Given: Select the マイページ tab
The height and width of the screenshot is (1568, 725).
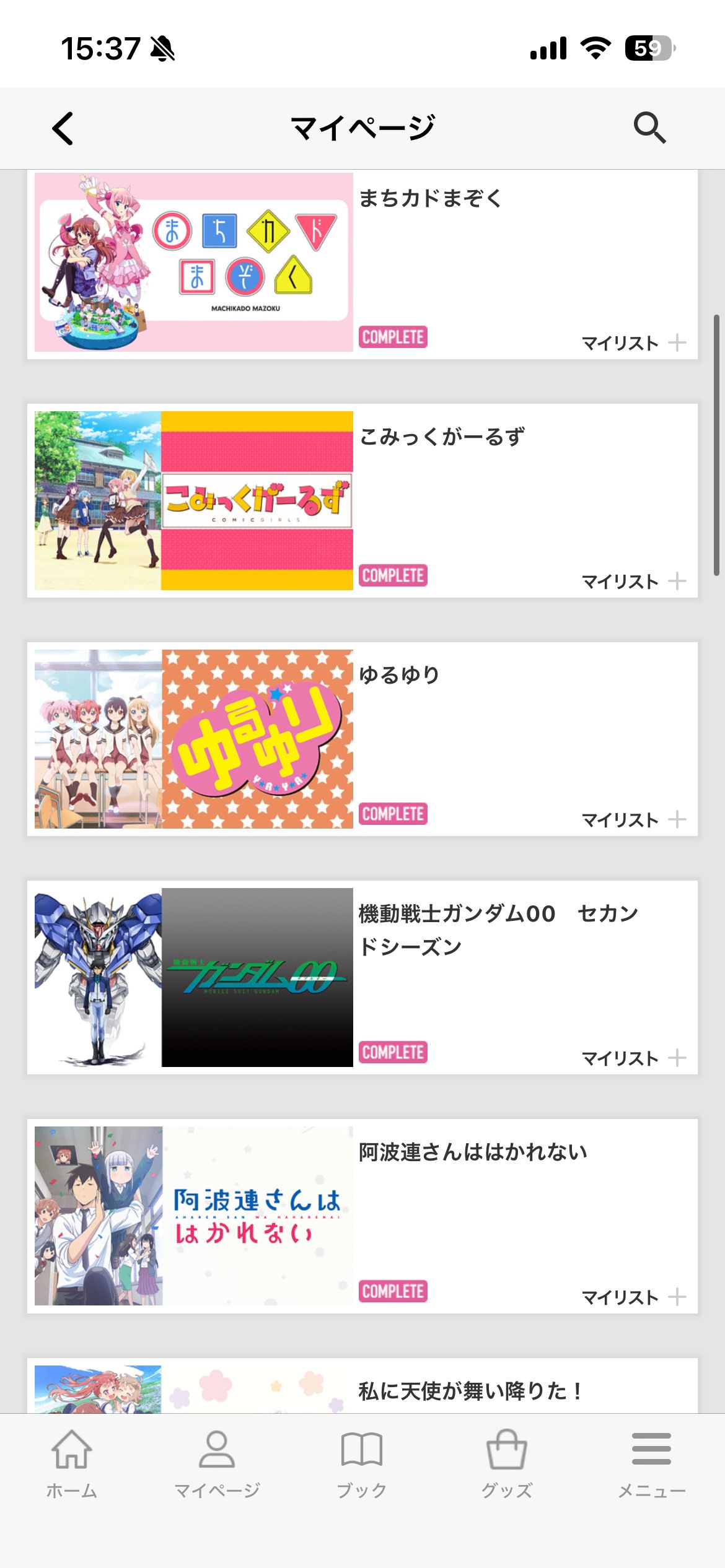Looking at the screenshot, I should point(217,1464).
